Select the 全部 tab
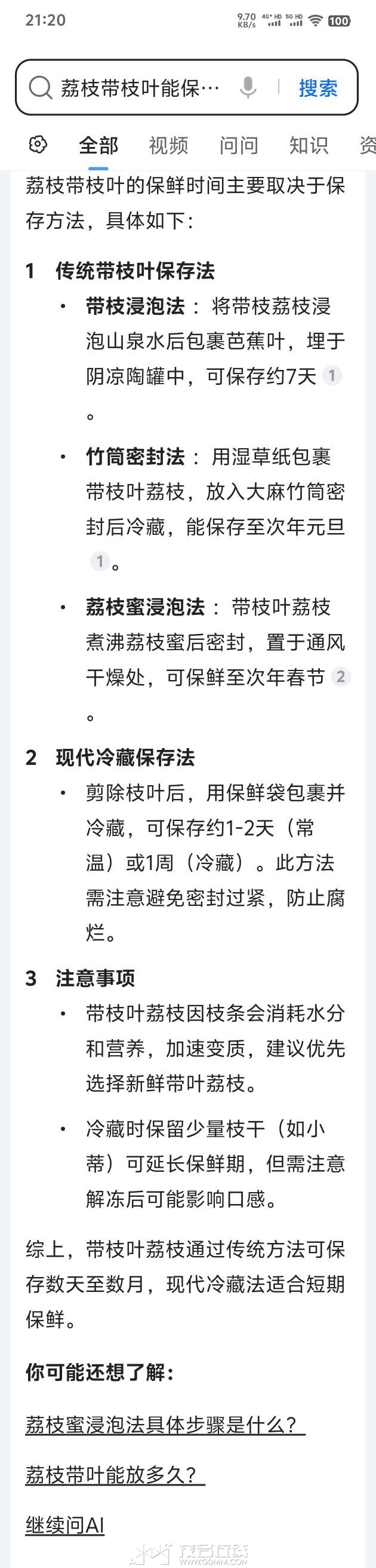The height and width of the screenshot is (1568, 376). (98, 145)
